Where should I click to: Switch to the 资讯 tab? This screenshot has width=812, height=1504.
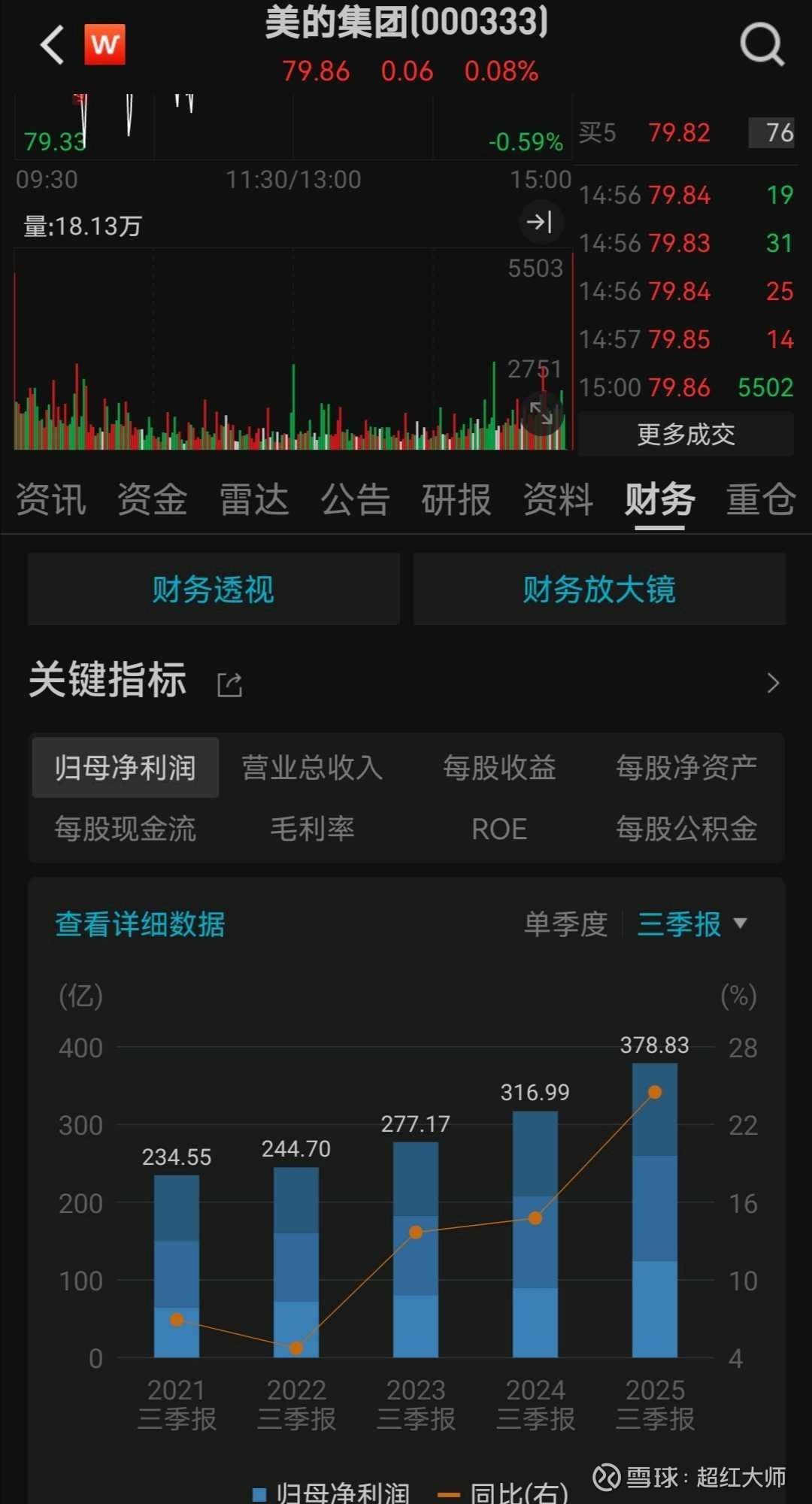51,499
